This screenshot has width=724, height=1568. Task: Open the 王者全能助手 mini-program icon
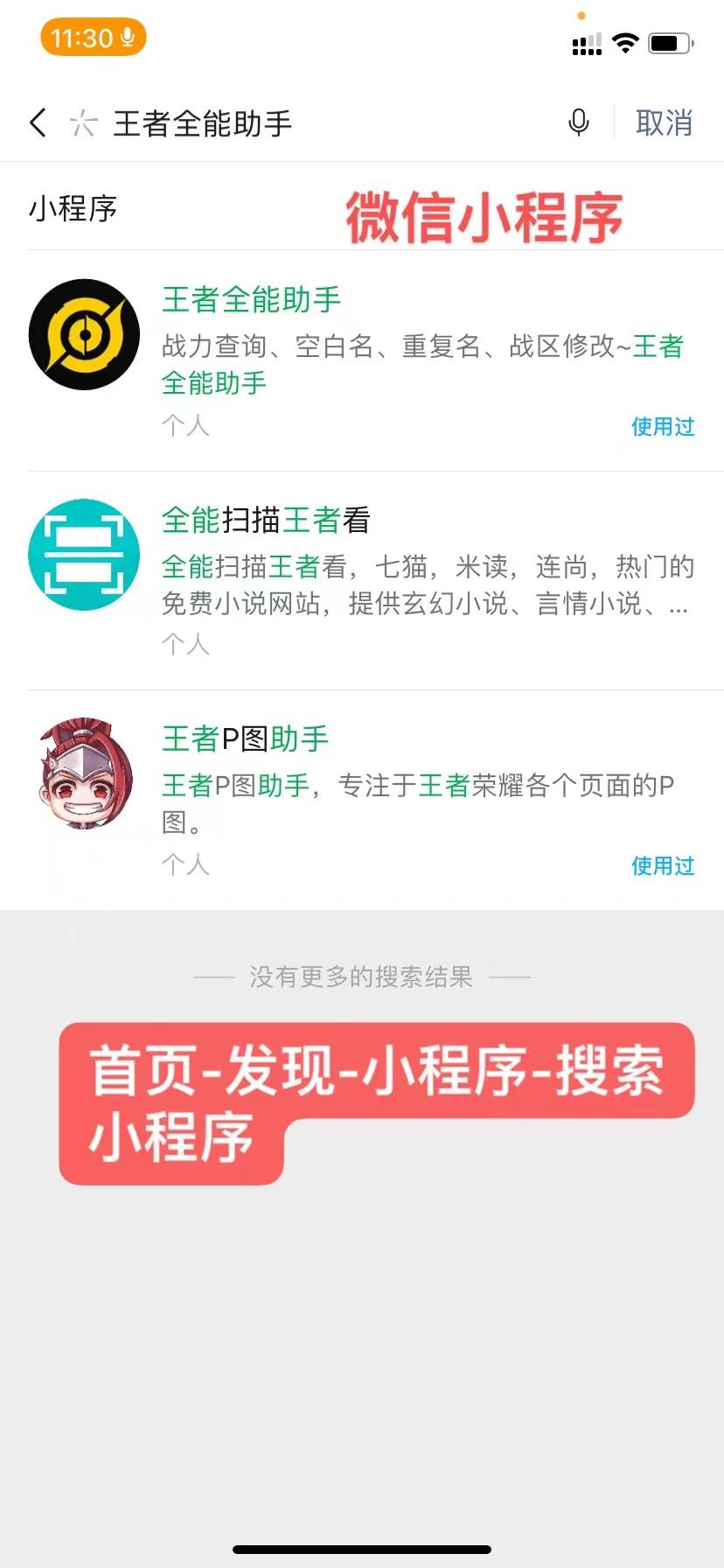pos(83,335)
